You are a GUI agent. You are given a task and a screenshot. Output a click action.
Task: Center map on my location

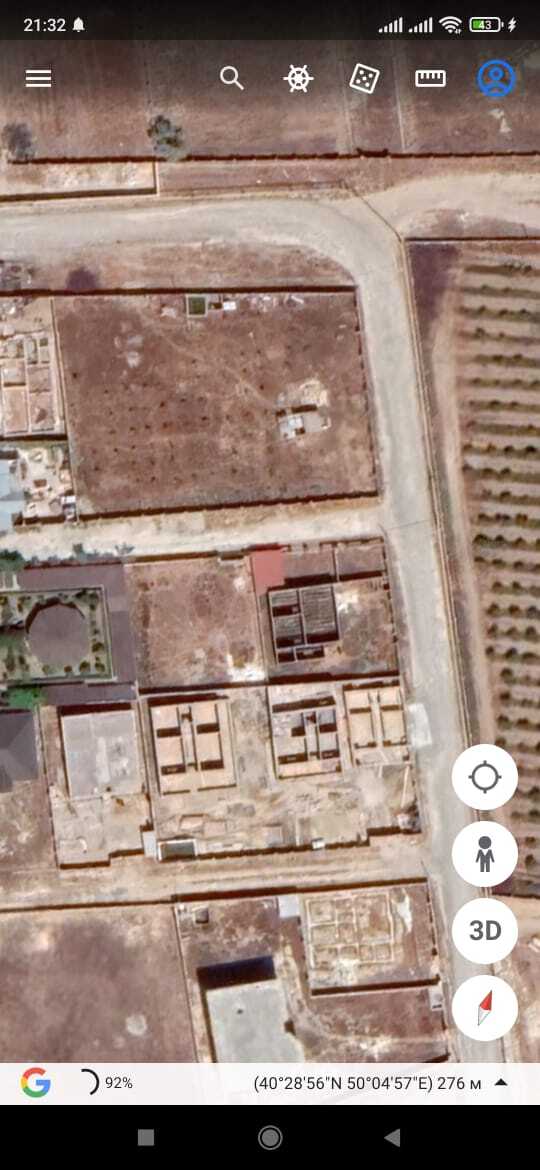click(x=485, y=777)
